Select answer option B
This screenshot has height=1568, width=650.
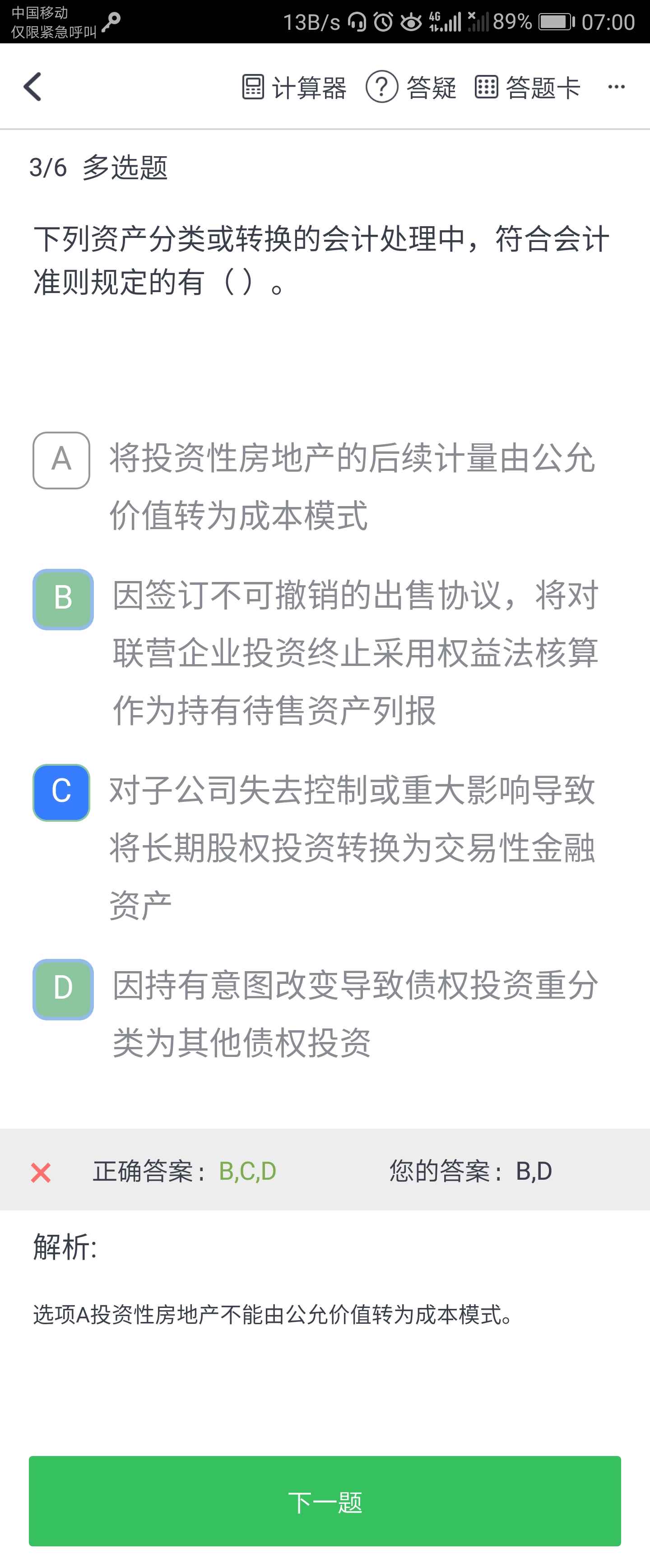63,599
